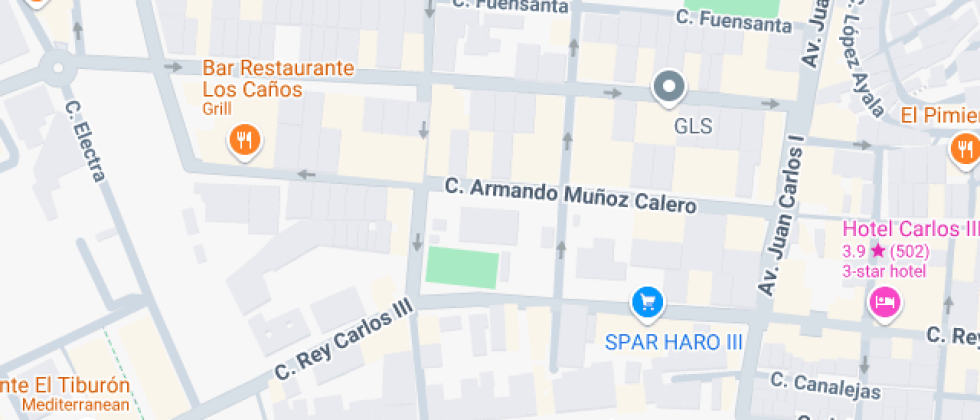Open SPAR HARO III supermarket marker

click(648, 300)
